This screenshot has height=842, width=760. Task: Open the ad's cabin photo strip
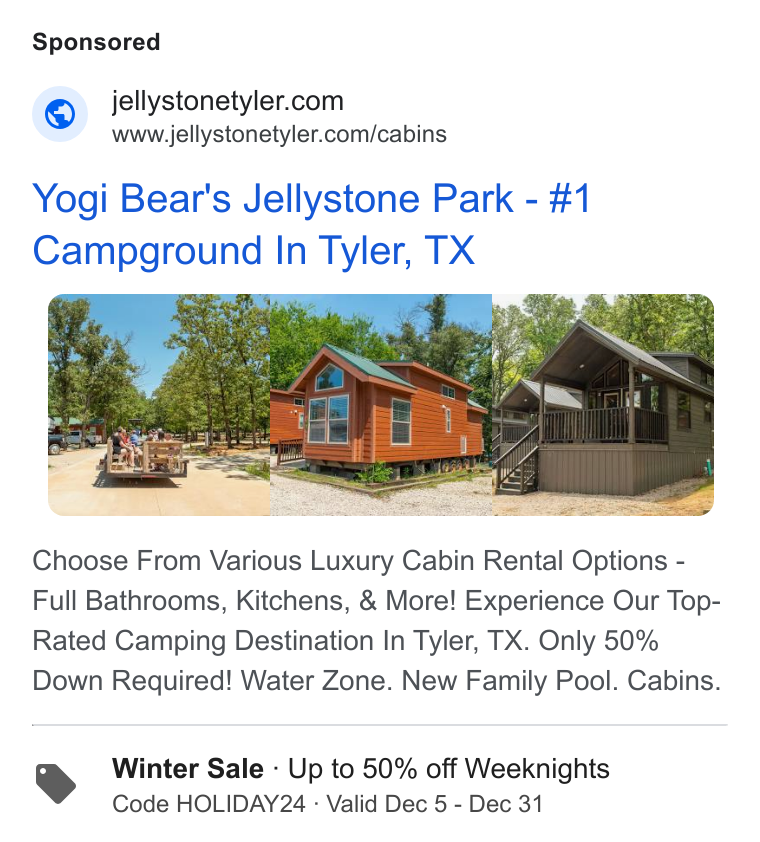381,405
